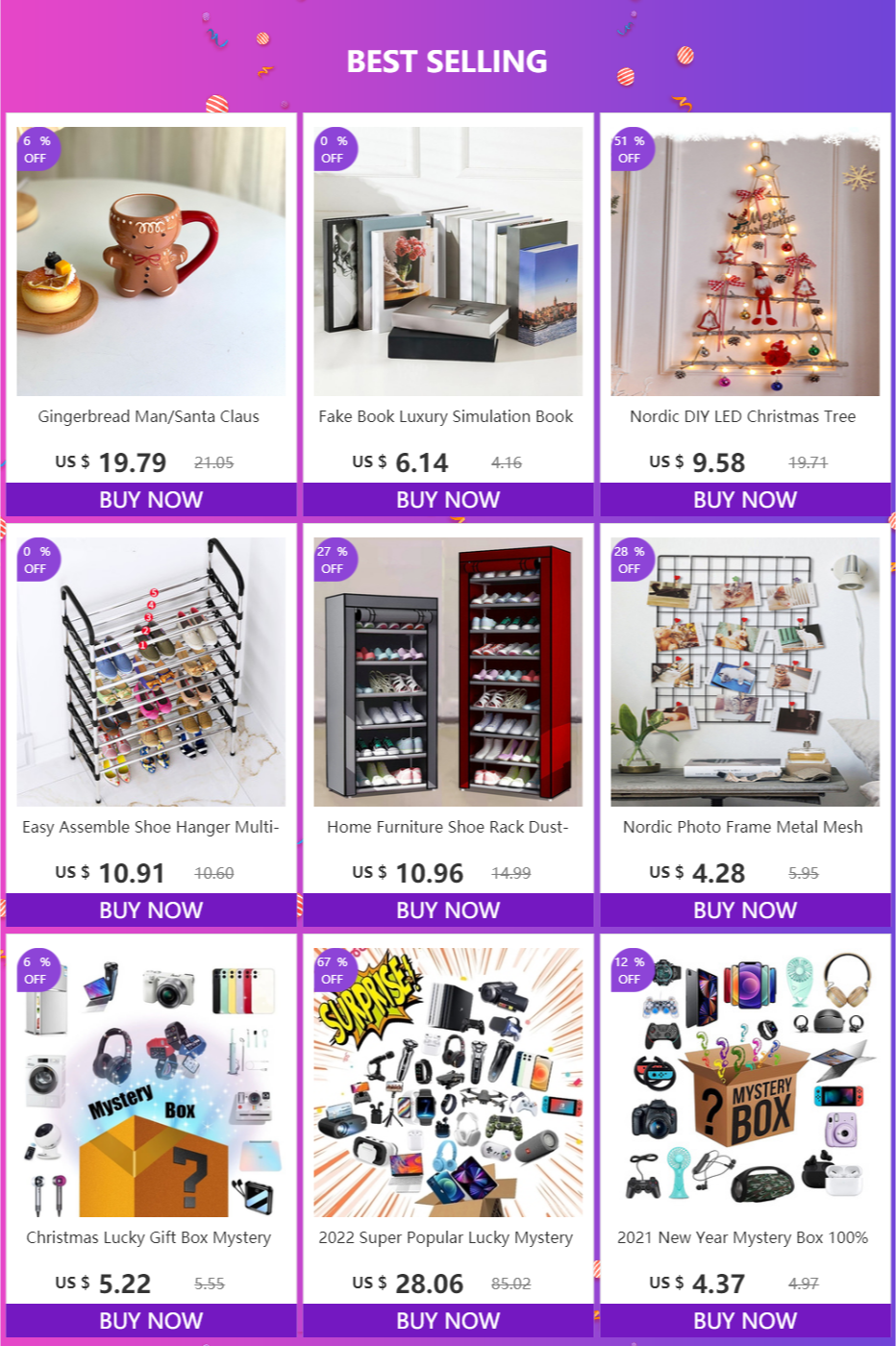Tap BUY NOW for 2021 New Year Mystery Box

[745, 1321]
